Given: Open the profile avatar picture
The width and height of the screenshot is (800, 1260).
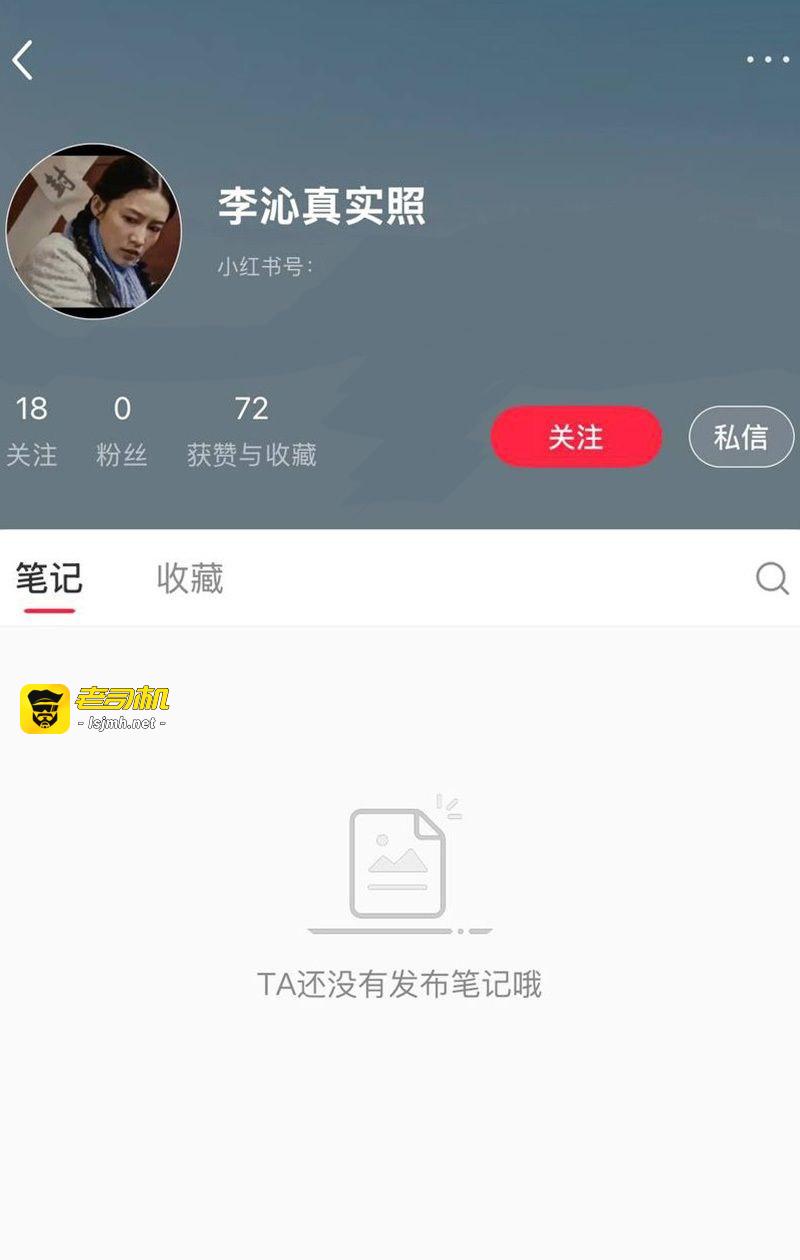Looking at the screenshot, I should (94, 231).
